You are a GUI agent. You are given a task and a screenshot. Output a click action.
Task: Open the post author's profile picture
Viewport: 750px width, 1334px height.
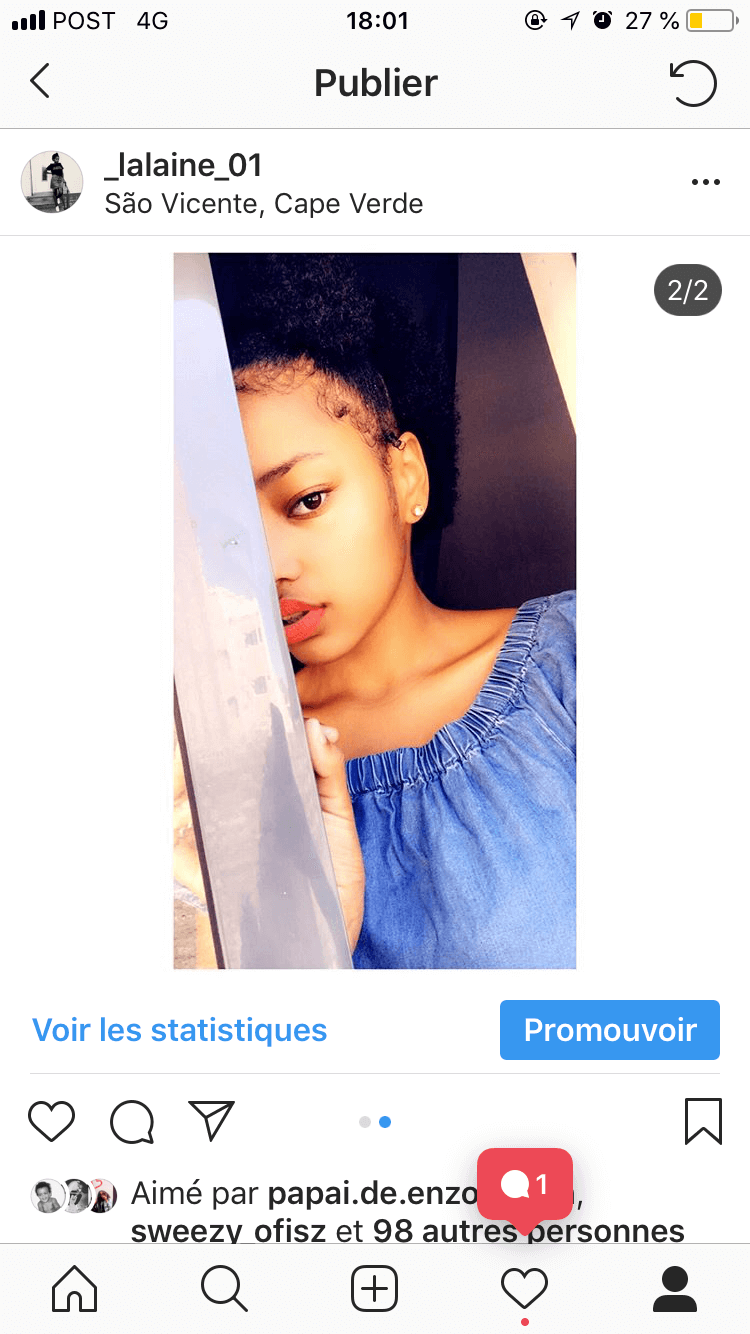pos(52,182)
